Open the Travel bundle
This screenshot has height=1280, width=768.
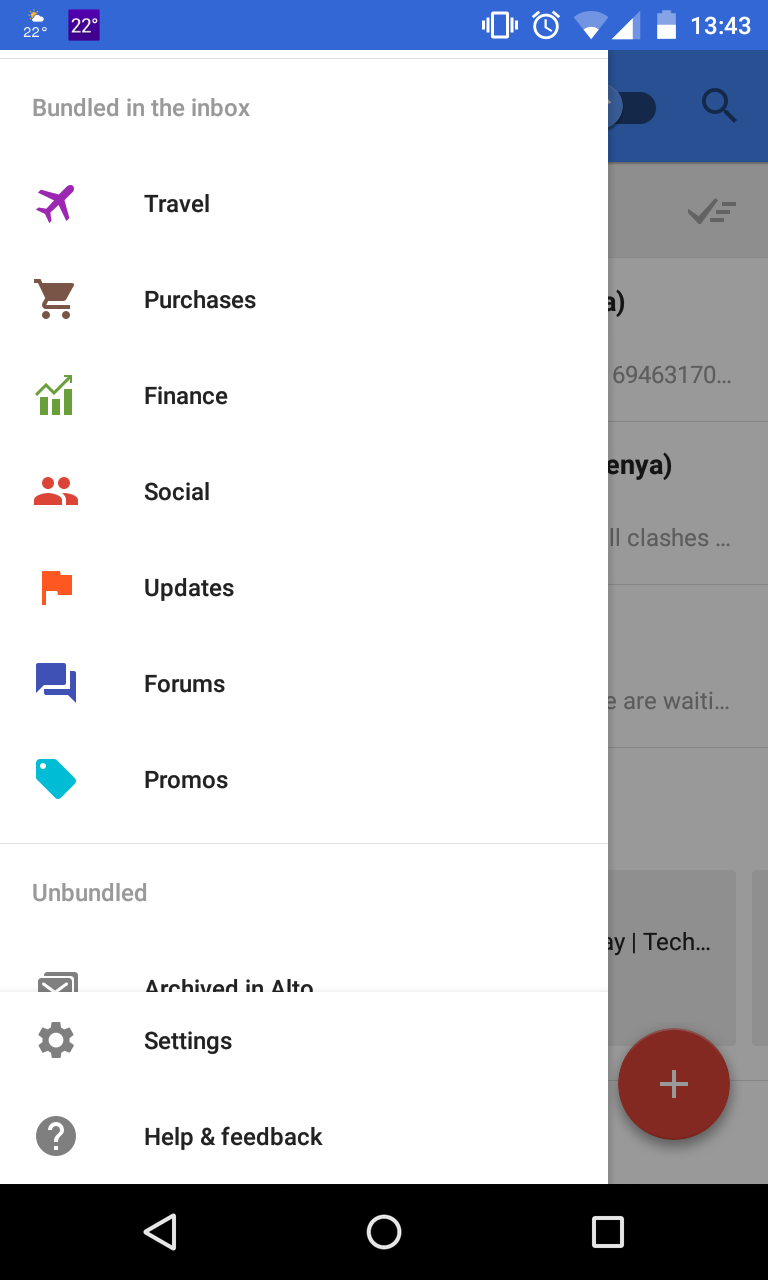click(304, 204)
